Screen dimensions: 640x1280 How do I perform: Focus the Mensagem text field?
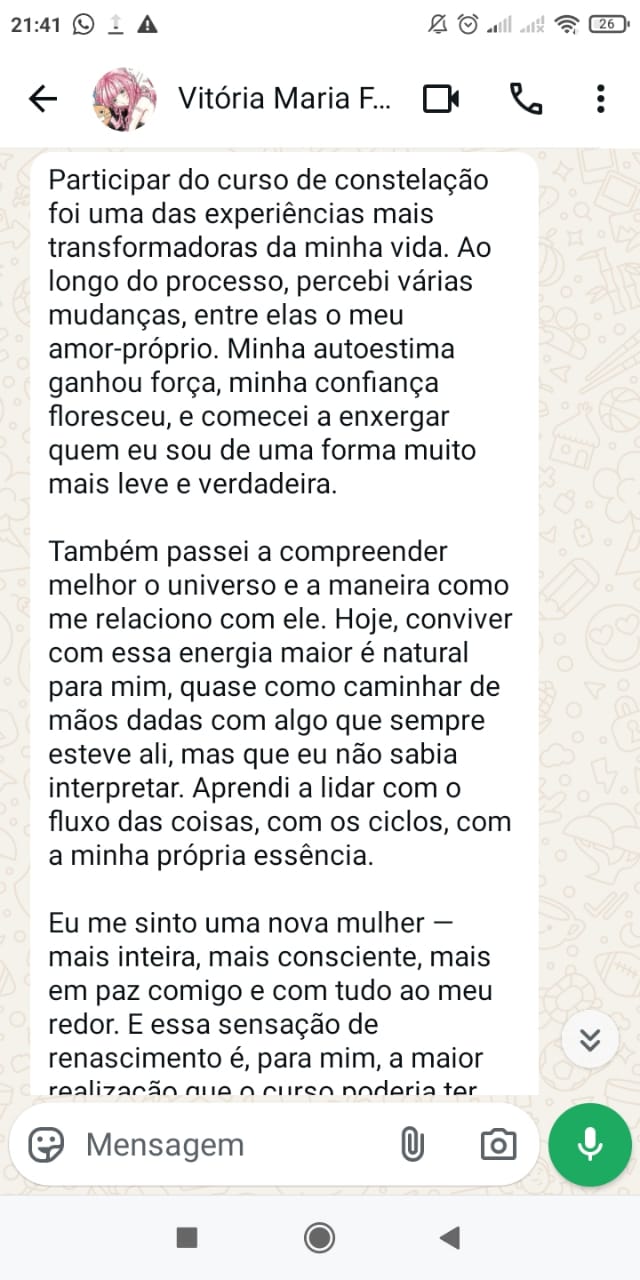[230, 1144]
